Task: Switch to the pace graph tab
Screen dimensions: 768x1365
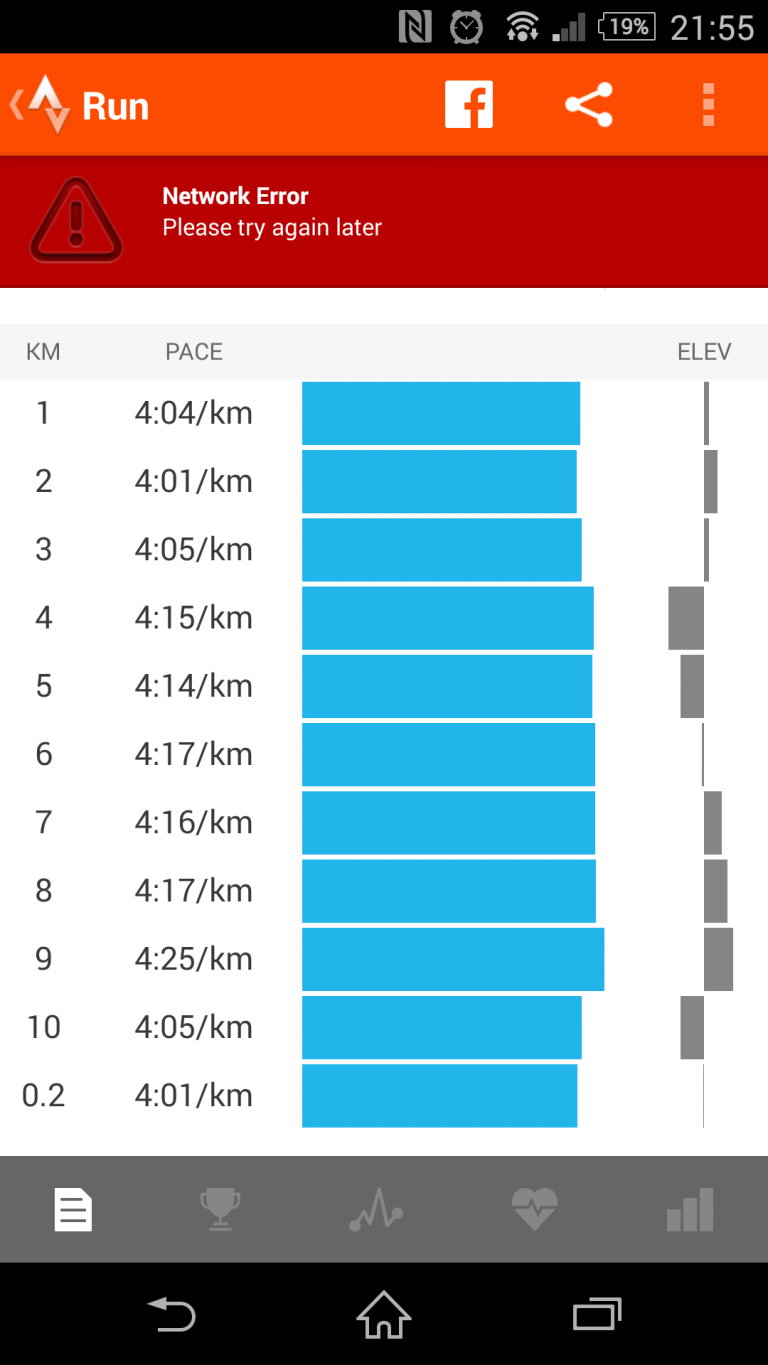Action: point(376,1210)
